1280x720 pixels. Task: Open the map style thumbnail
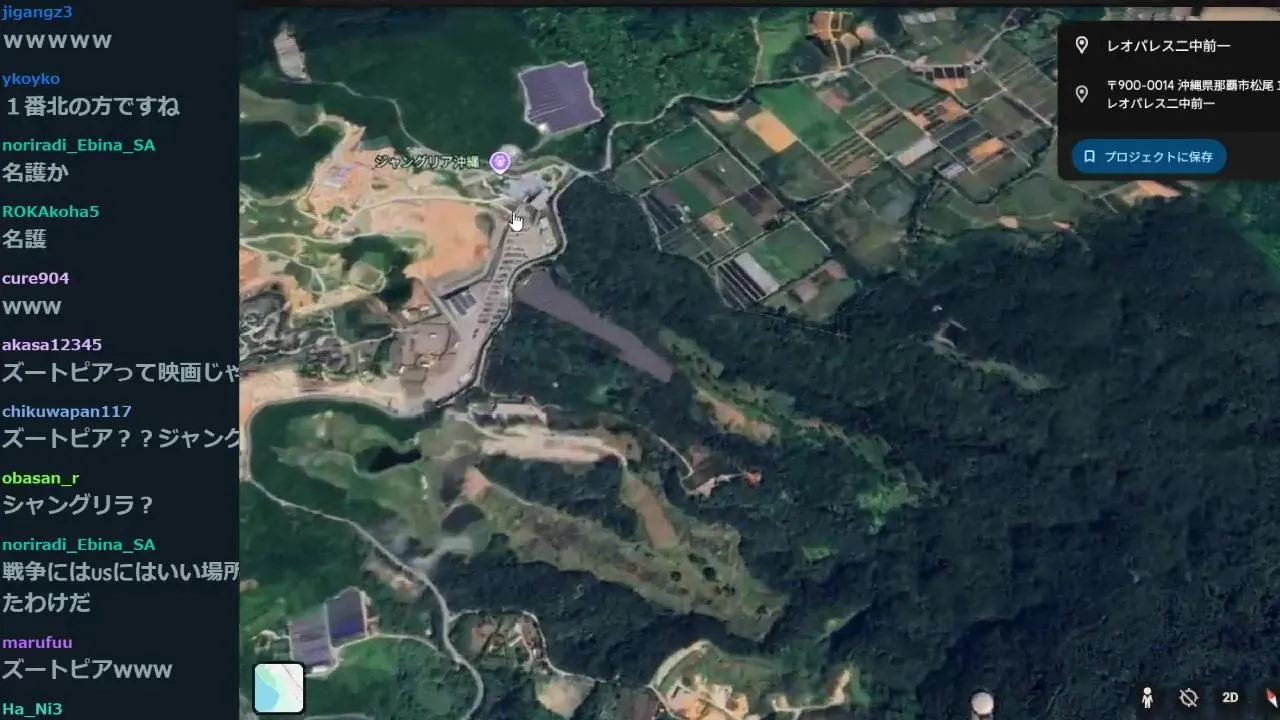(279, 688)
